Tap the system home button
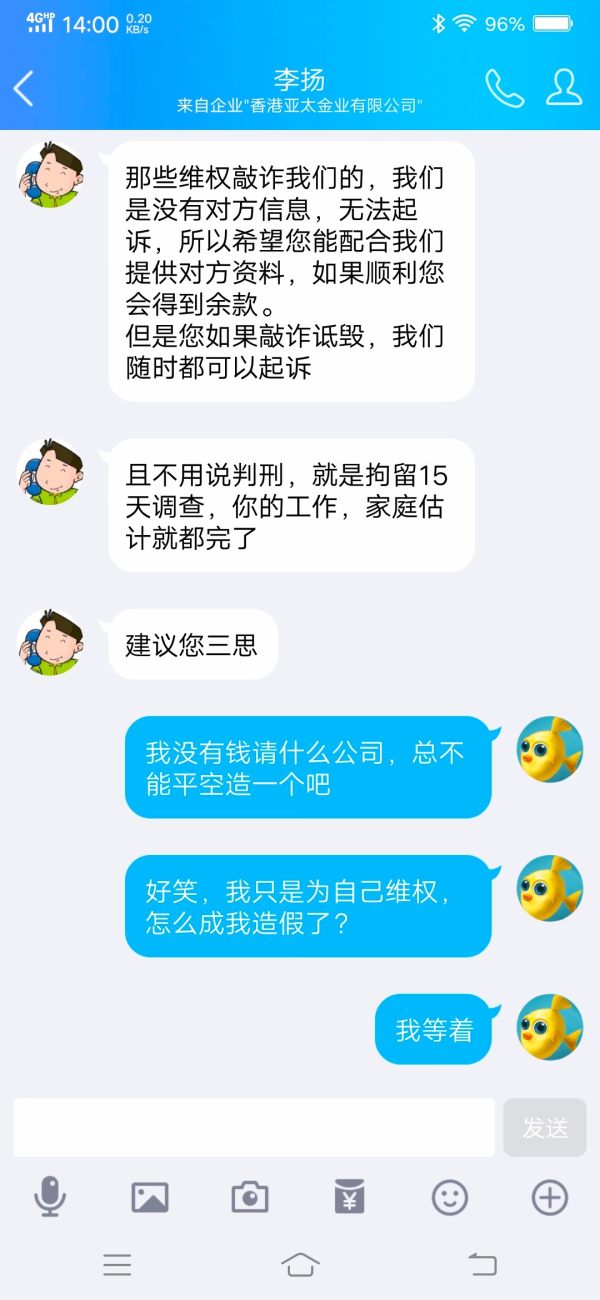Viewport: 600px width, 1300px height. click(300, 1265)
